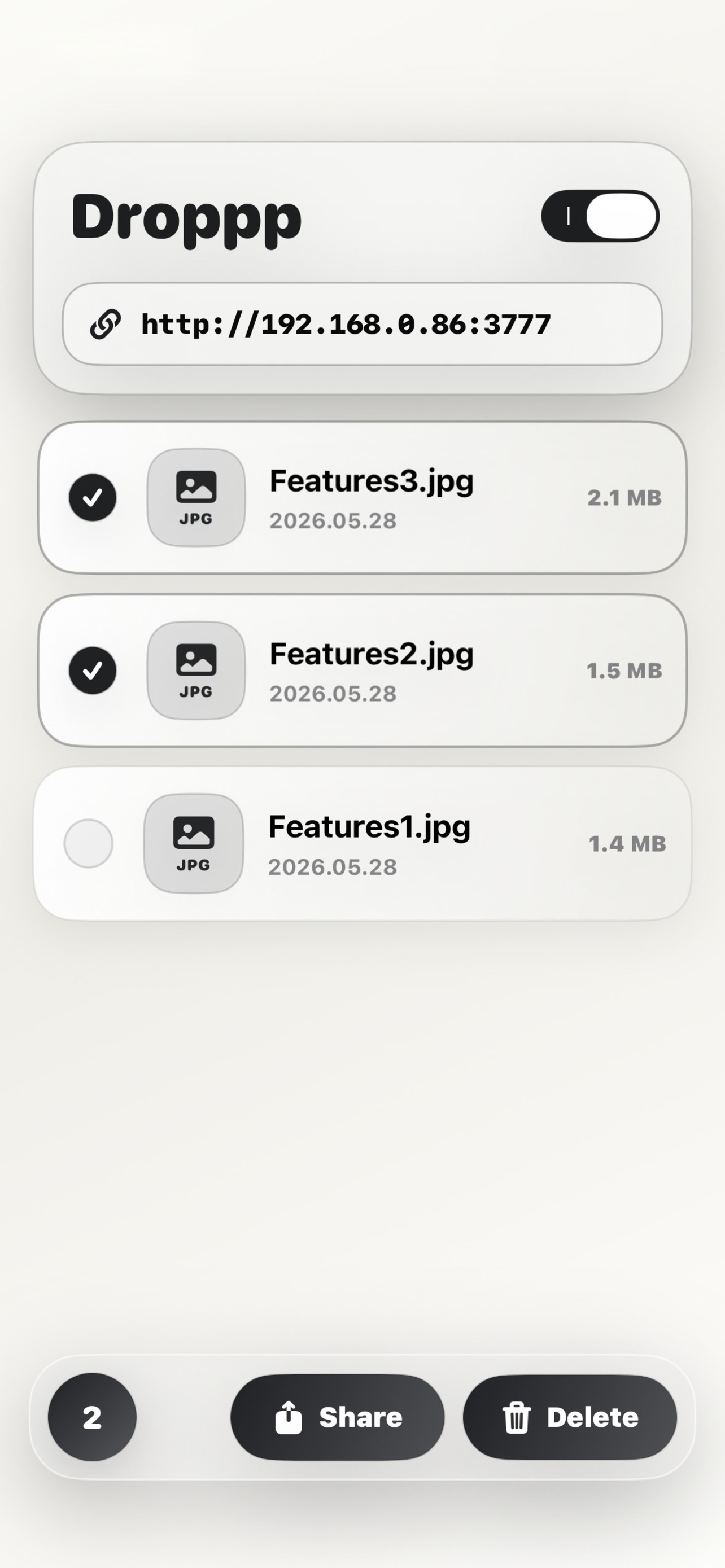725x1568 pixels.
Task: Tap the selection count badge showing 2
Action: (92, 1416)
